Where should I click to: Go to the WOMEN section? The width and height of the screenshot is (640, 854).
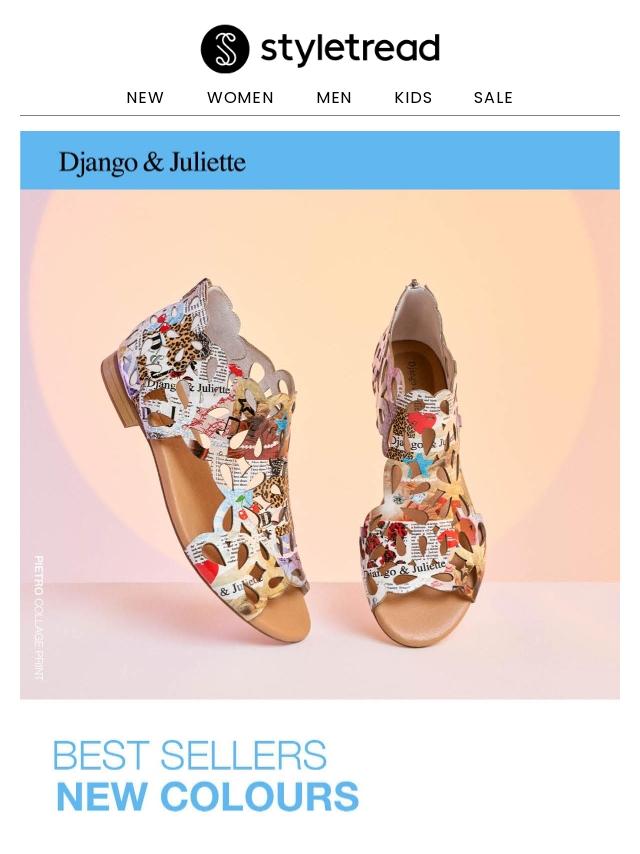click(240, 98)
